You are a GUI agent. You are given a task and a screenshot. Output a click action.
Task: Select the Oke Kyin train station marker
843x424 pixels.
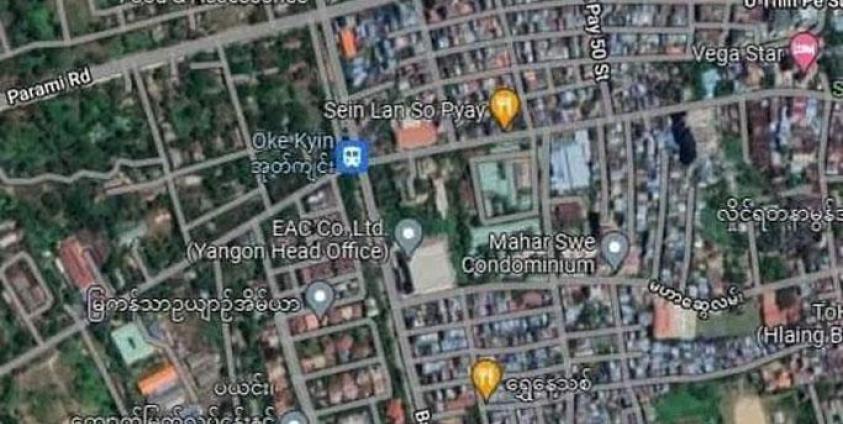pos(352,155)
